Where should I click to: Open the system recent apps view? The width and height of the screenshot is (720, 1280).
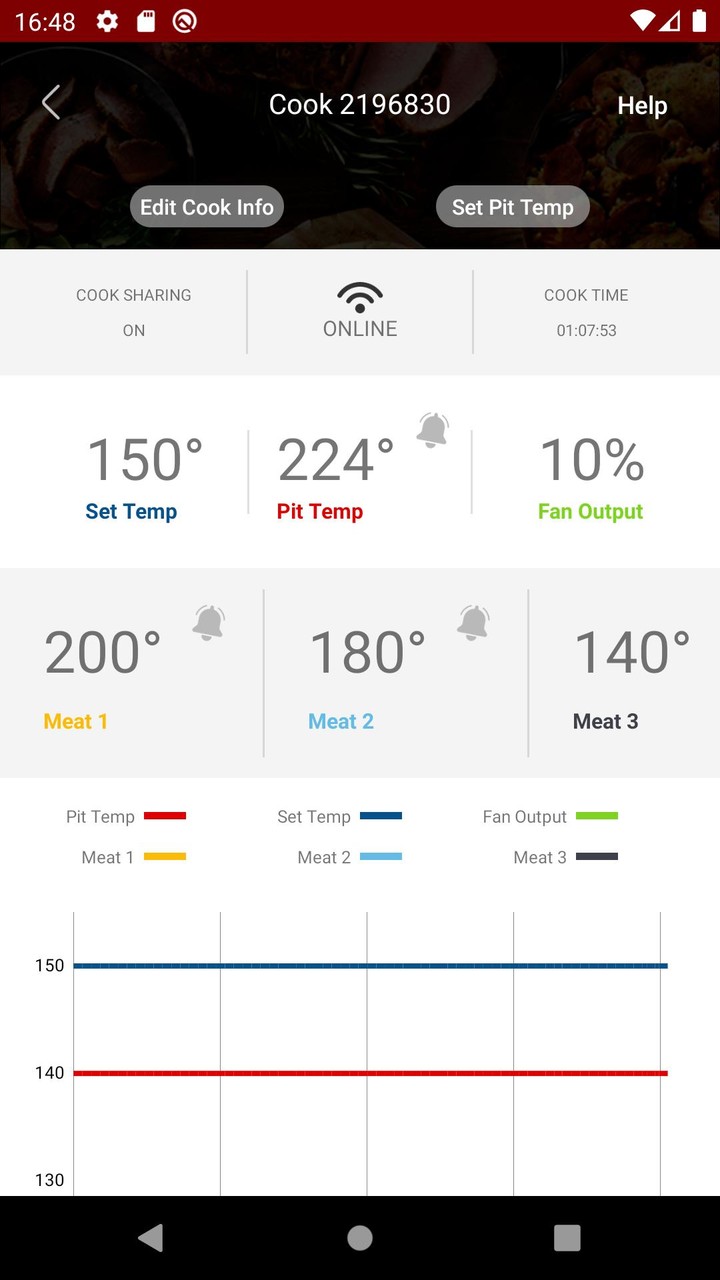[x=567, y=1238]
